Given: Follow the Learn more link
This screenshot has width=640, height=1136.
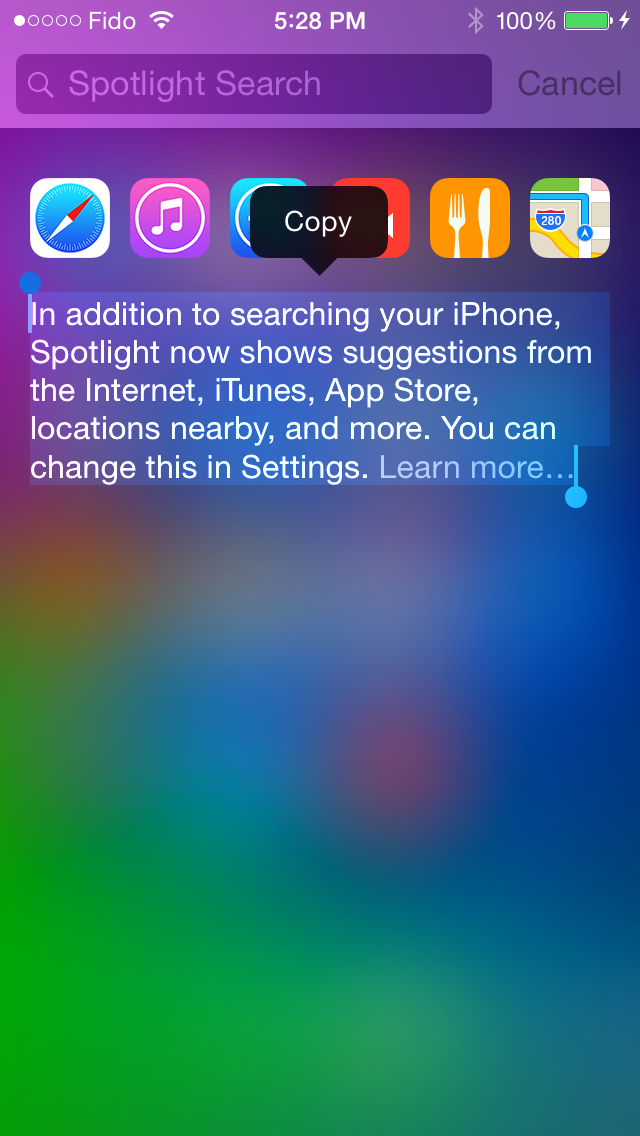Looking at the screenshot, I should pos(476,467).
